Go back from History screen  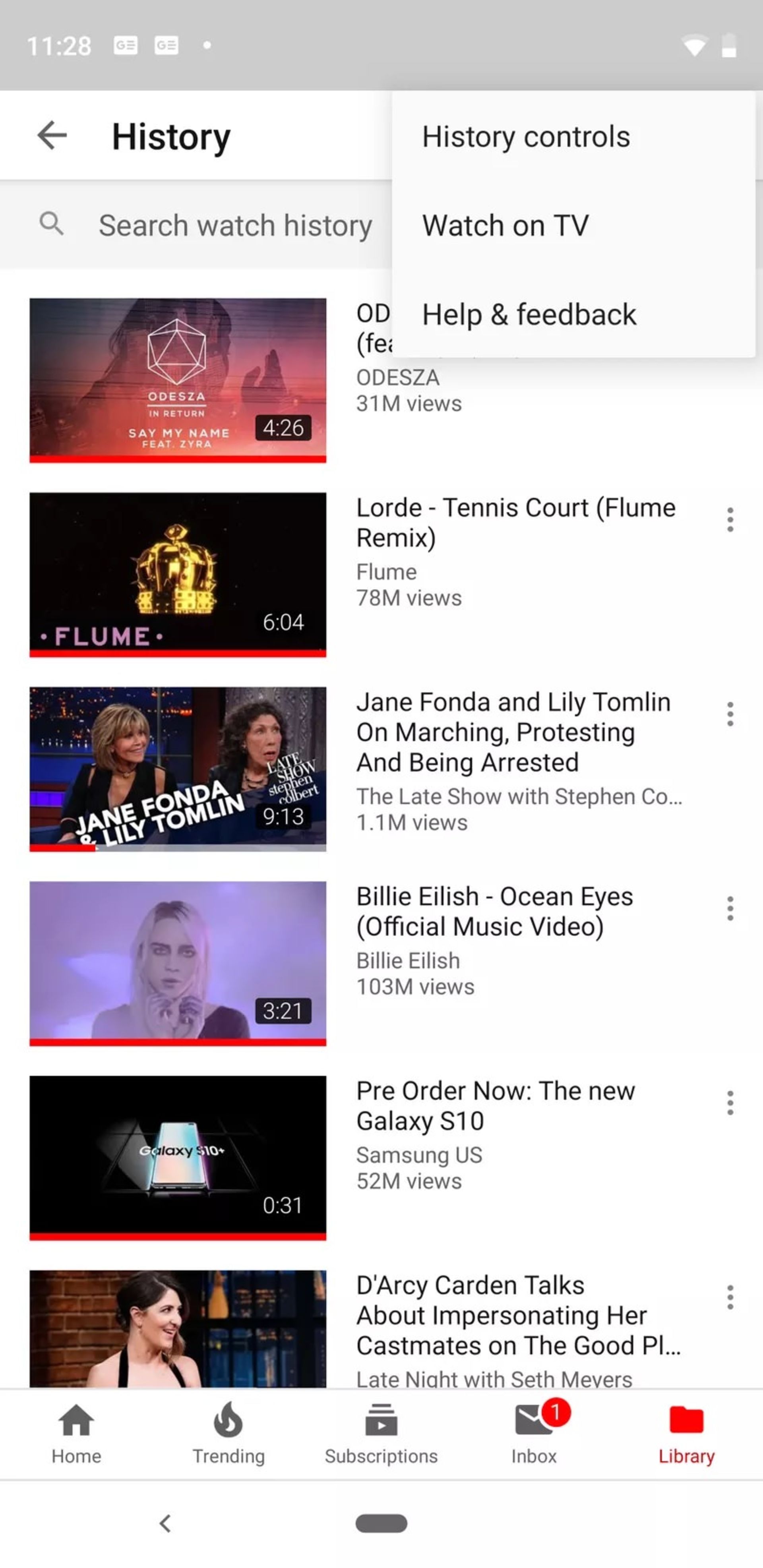click(52, 135)
